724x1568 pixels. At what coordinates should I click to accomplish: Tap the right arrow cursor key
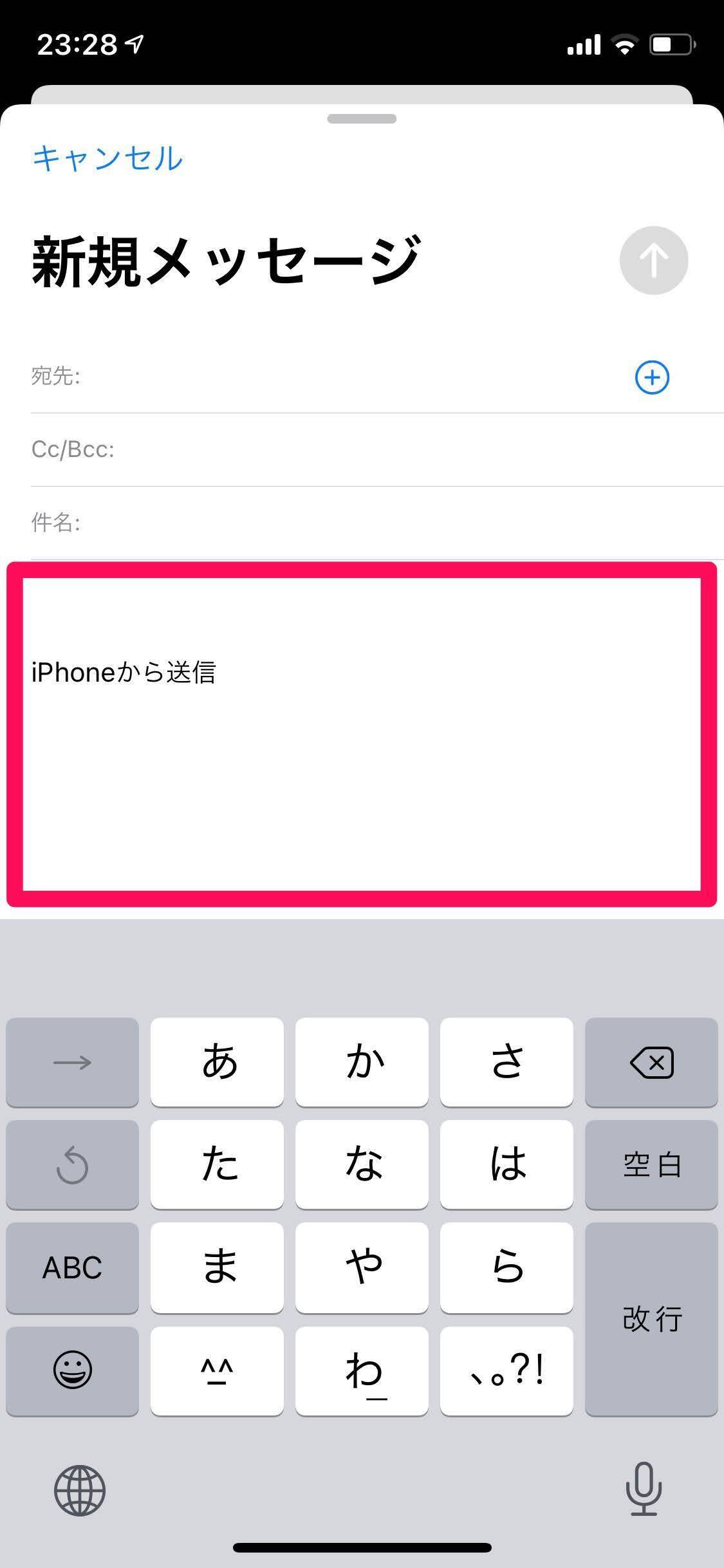(x=72, y=1062)
